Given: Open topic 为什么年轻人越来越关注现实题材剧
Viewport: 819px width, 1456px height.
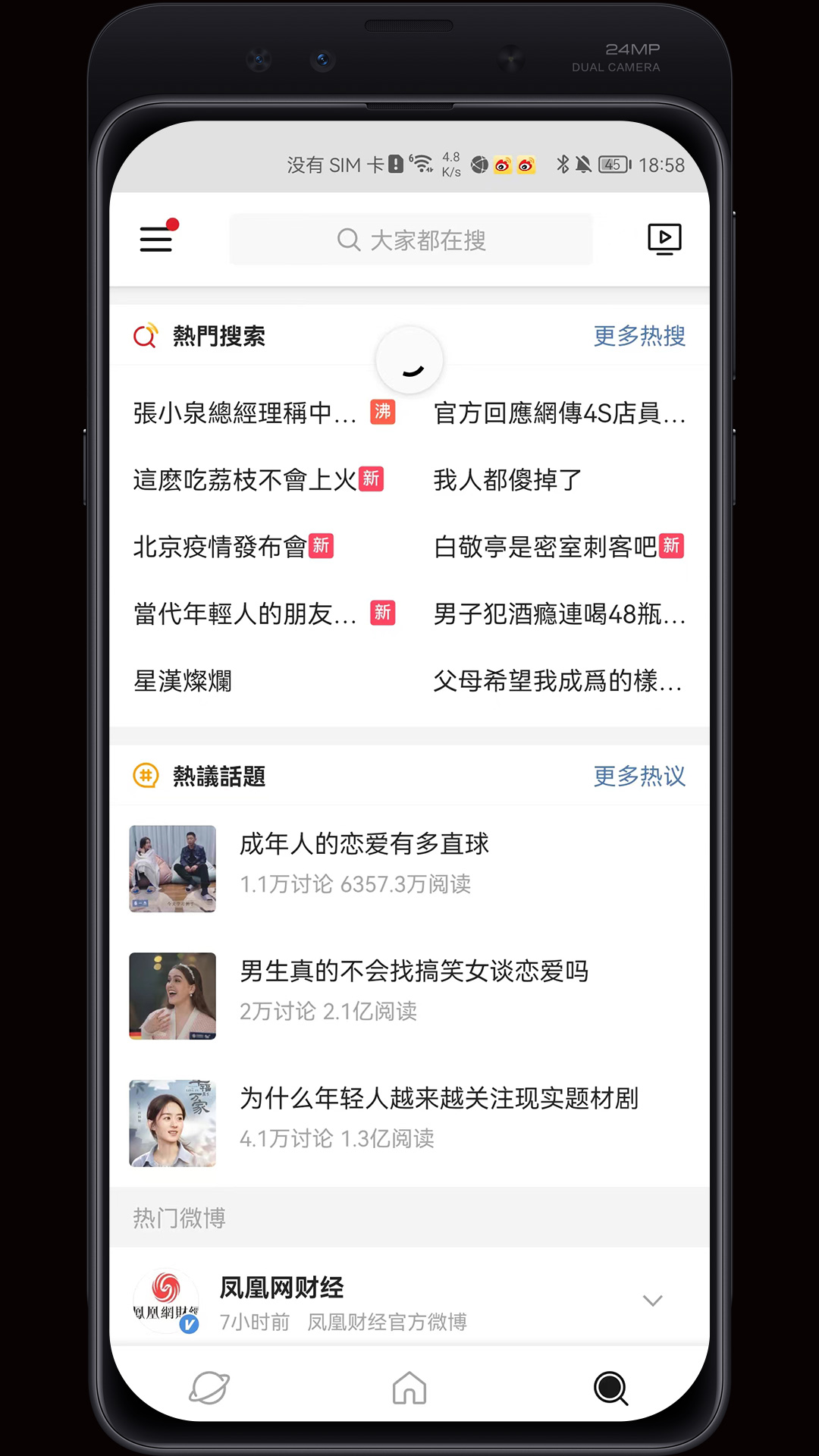Looking at the screenshot, I should tap(438, 1099).
